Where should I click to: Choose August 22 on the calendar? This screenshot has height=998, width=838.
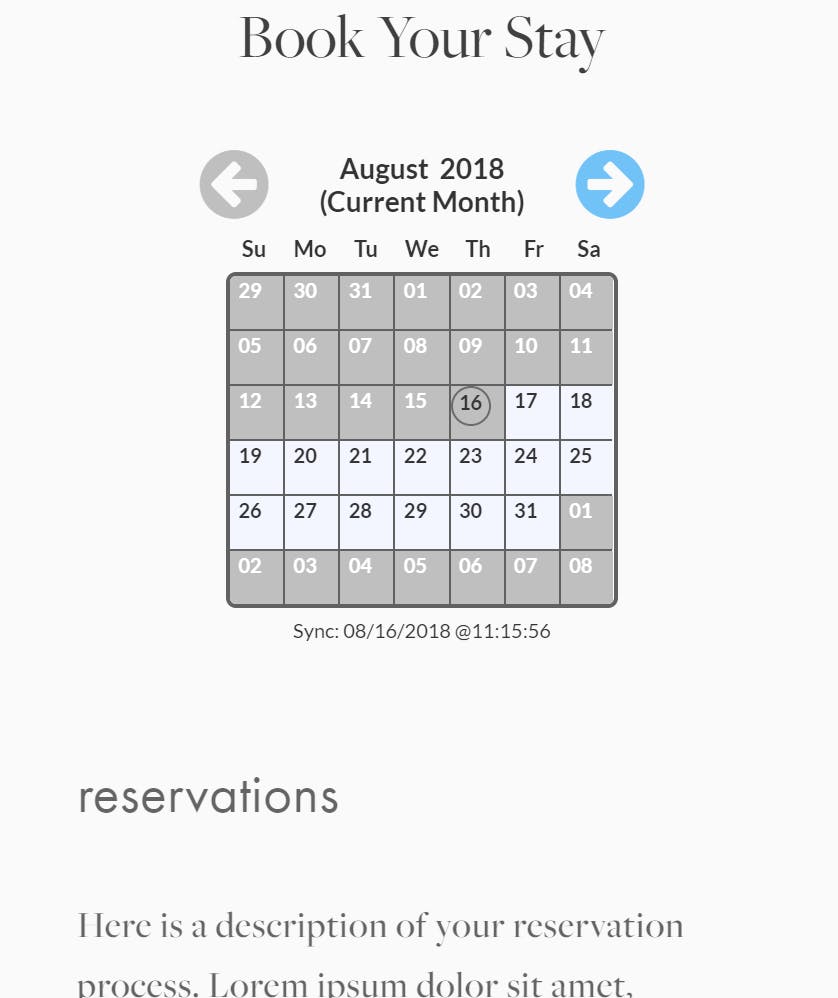pos(421,467)
